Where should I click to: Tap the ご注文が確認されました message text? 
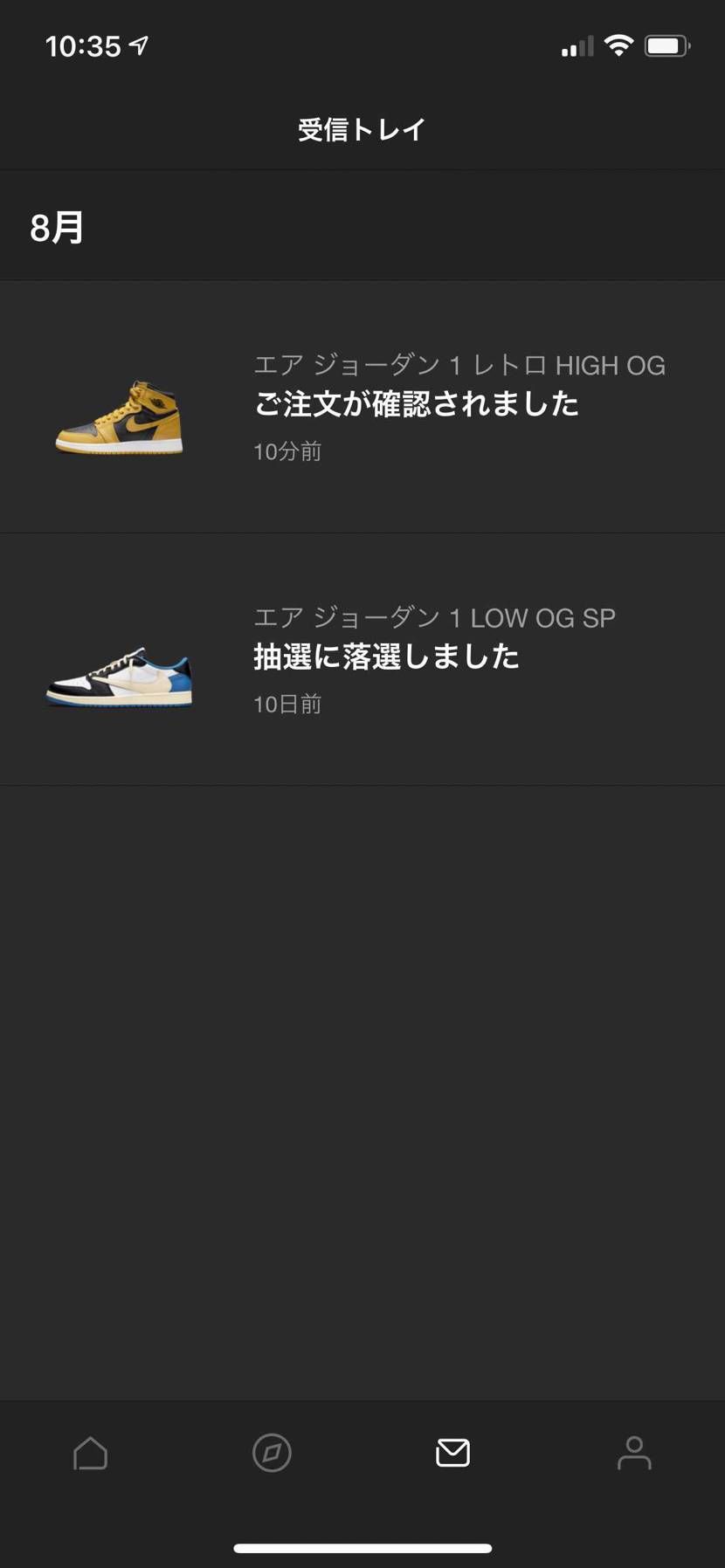[418, 404]
